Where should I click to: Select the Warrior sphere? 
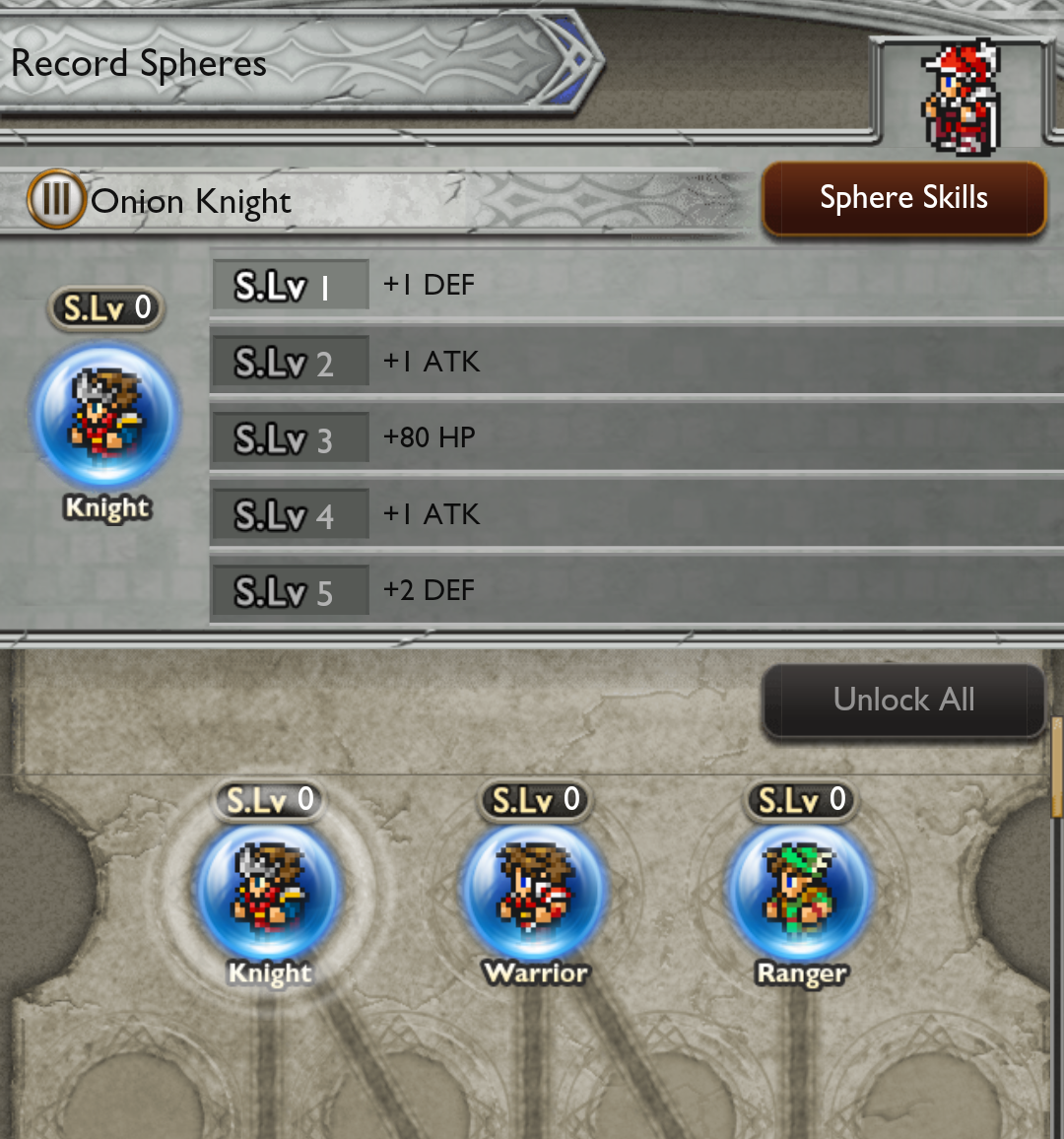pos(535,892)
